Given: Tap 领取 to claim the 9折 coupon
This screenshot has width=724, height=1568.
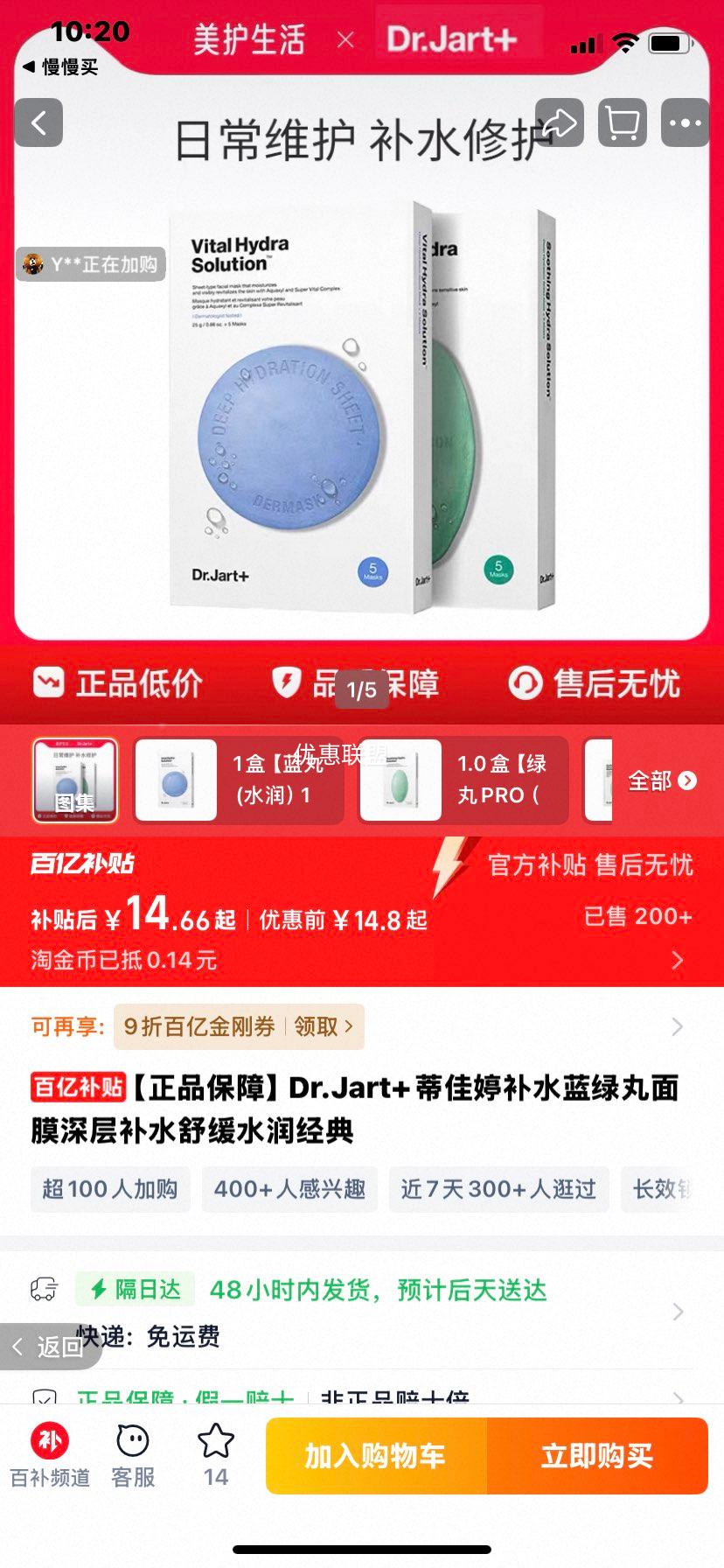Looking at the screenshot, I should (x=313, y=1027).
